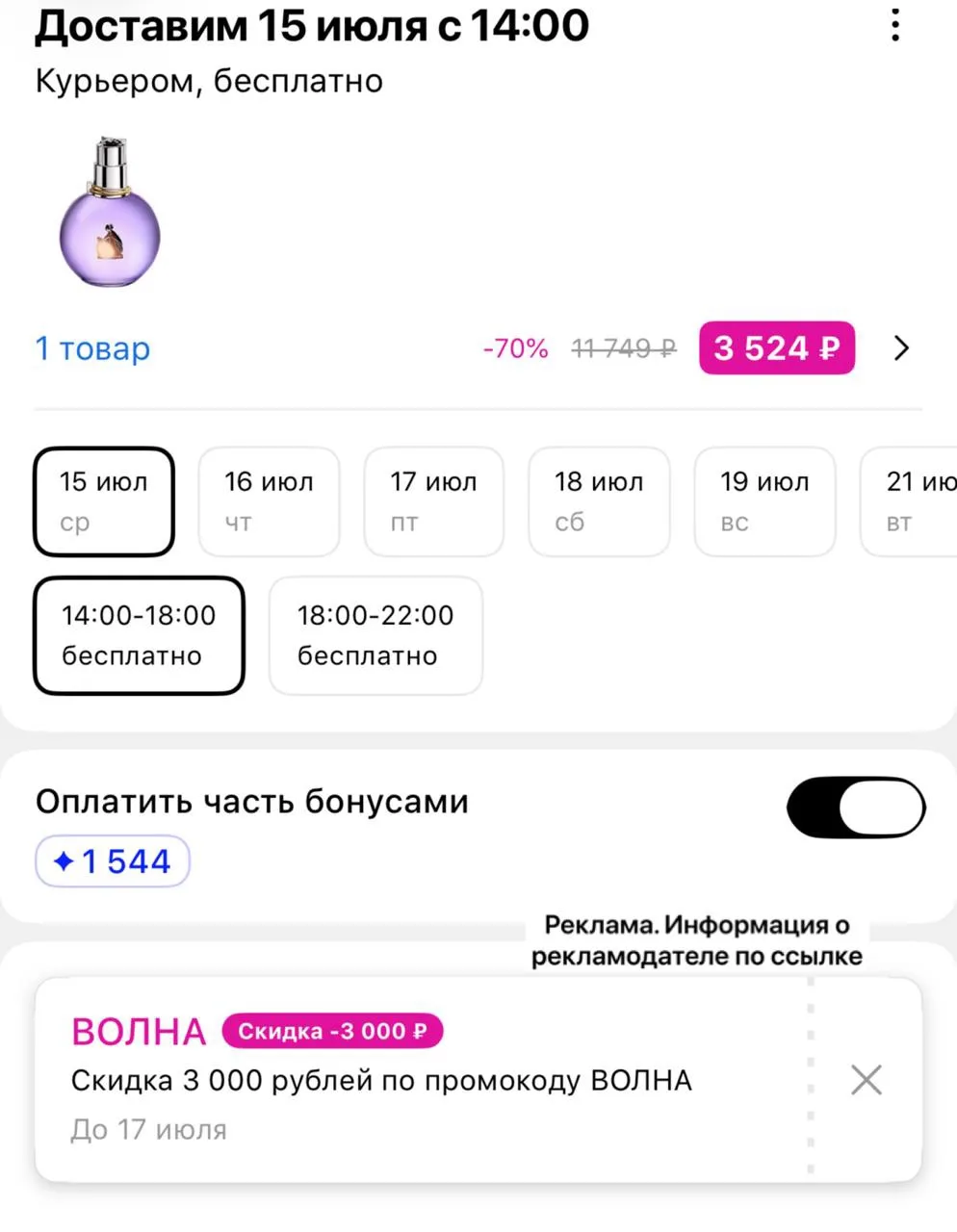
Task: Choose delivery date 16 июл
Action: pos(269,501)
